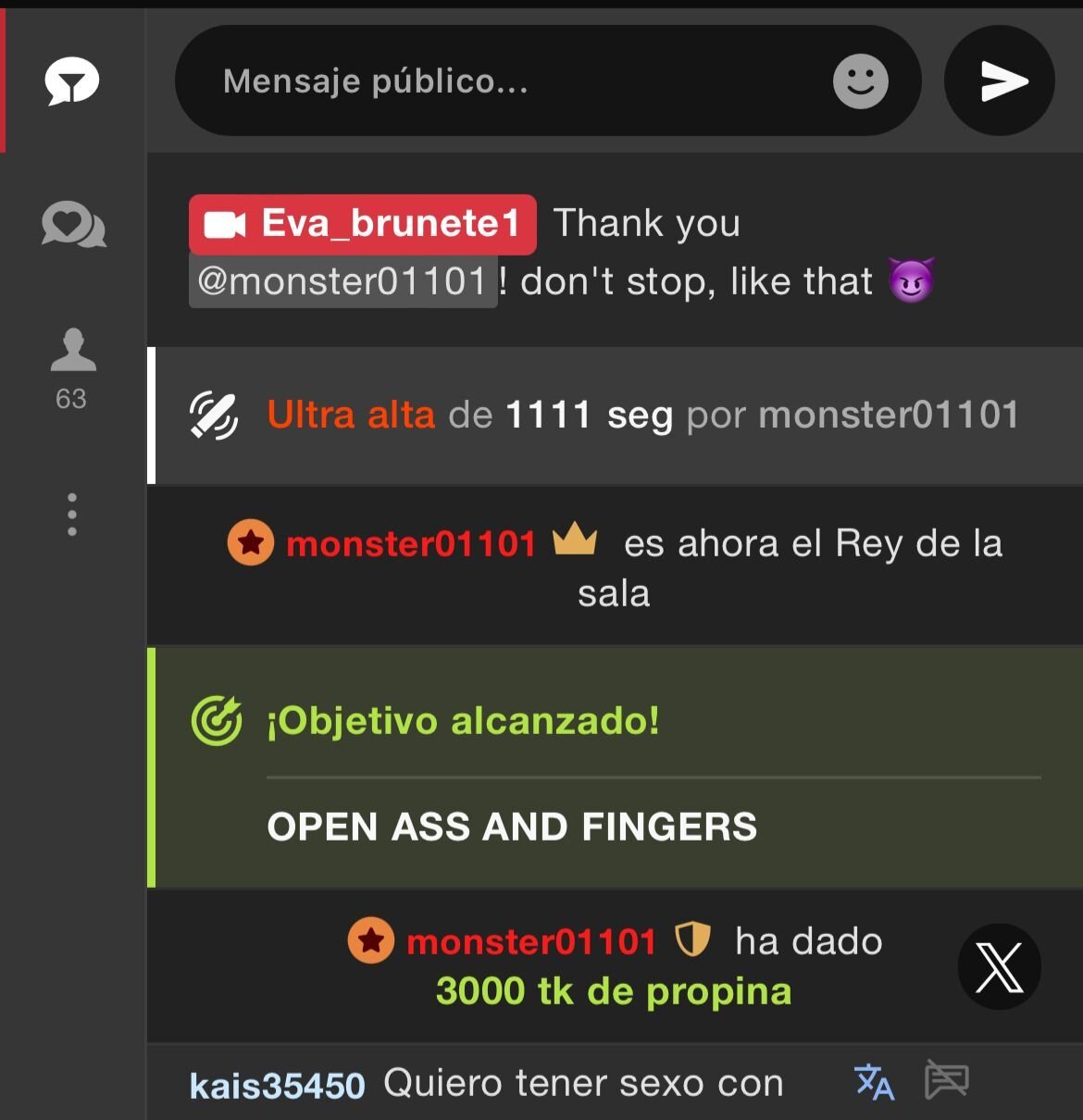Open kais35450's username
The height and width of the screenshot is (1120, 1083).
point(277,1085)
